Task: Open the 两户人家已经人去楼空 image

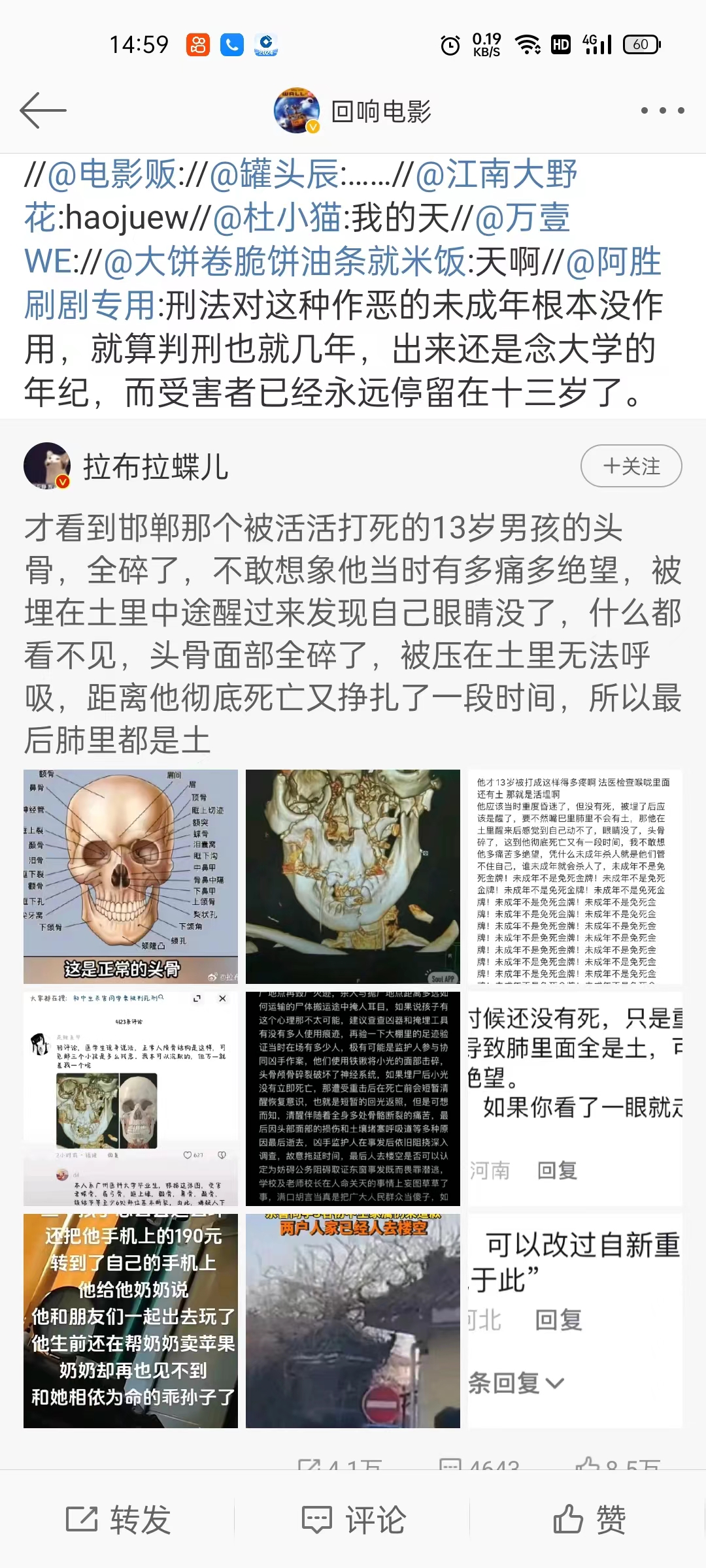Action: [353, 1320]
